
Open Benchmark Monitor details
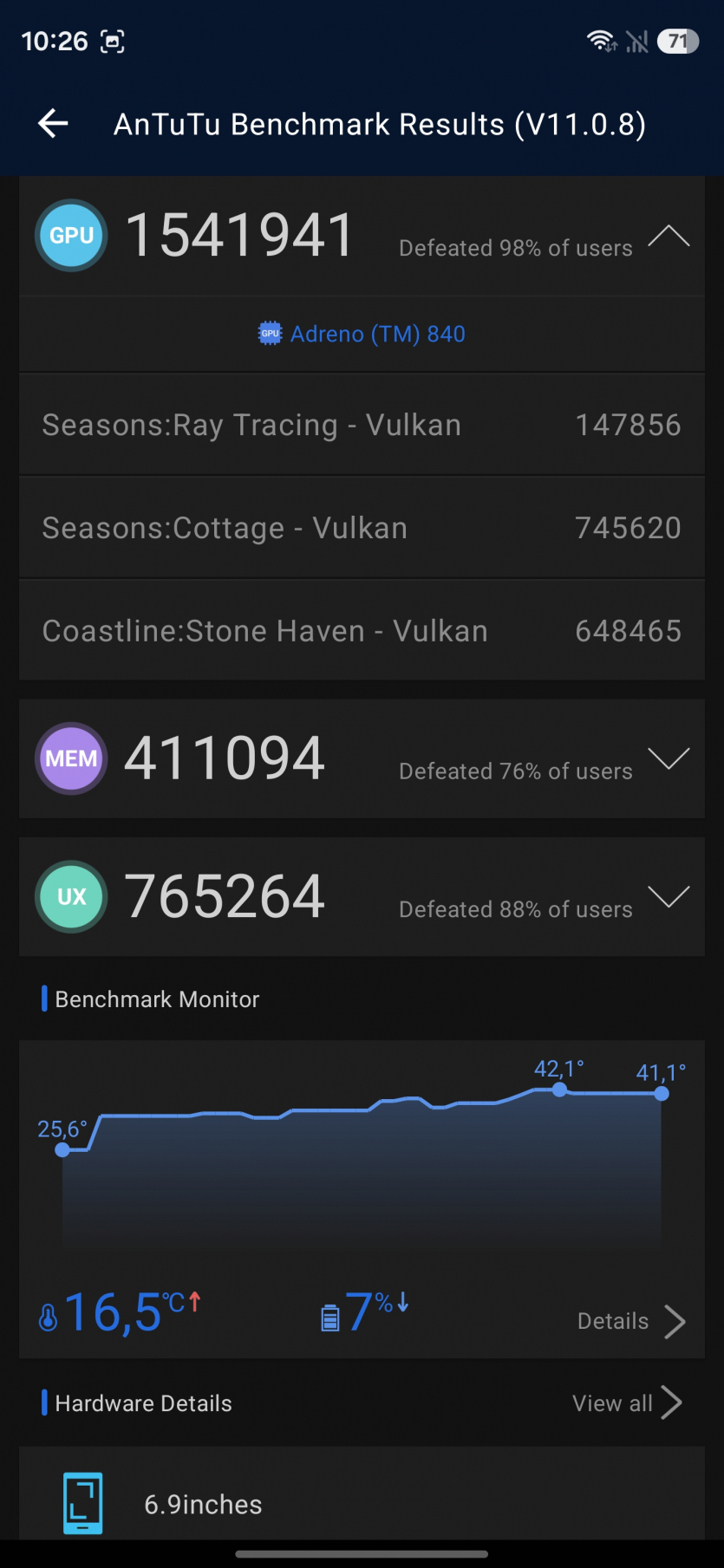click(631, 1321)
